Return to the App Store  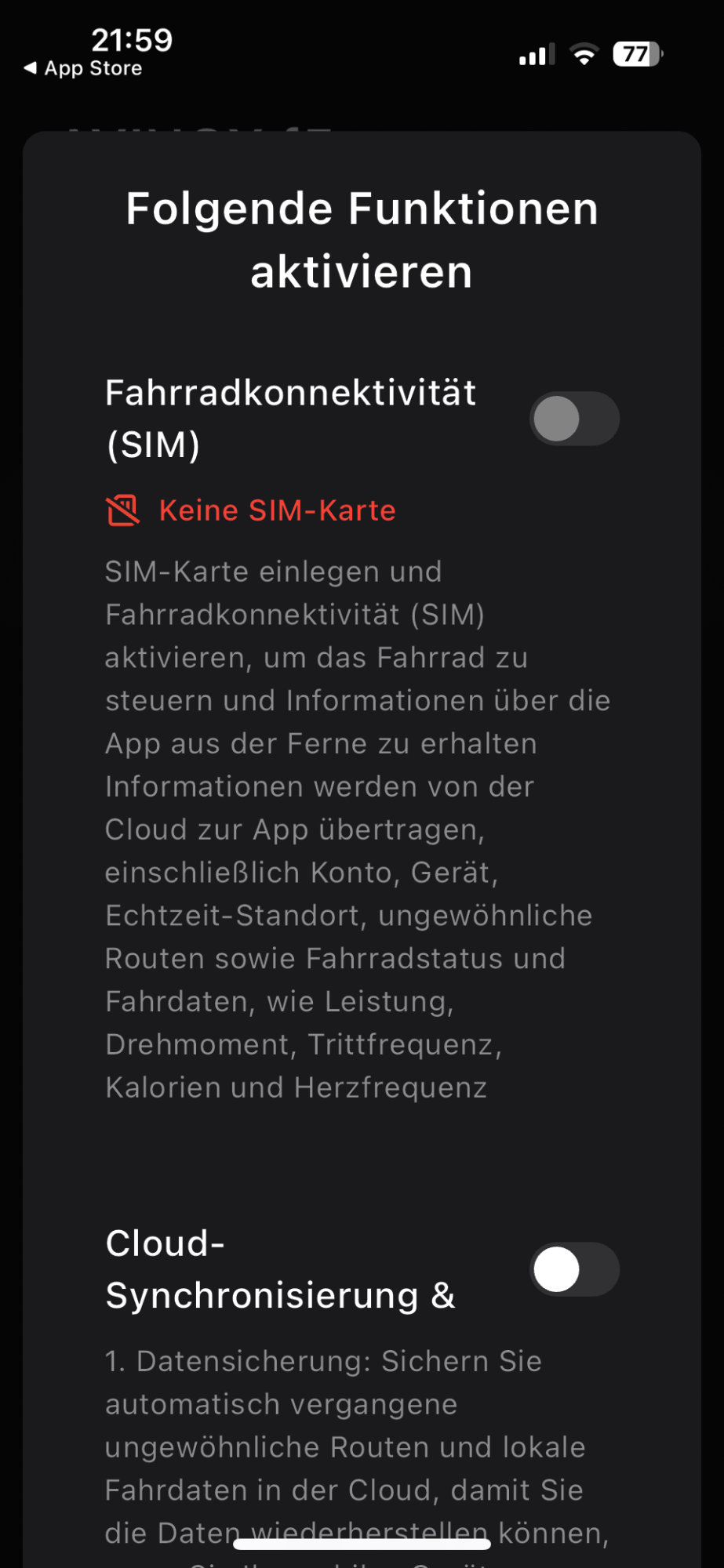[x=83, y=68]
